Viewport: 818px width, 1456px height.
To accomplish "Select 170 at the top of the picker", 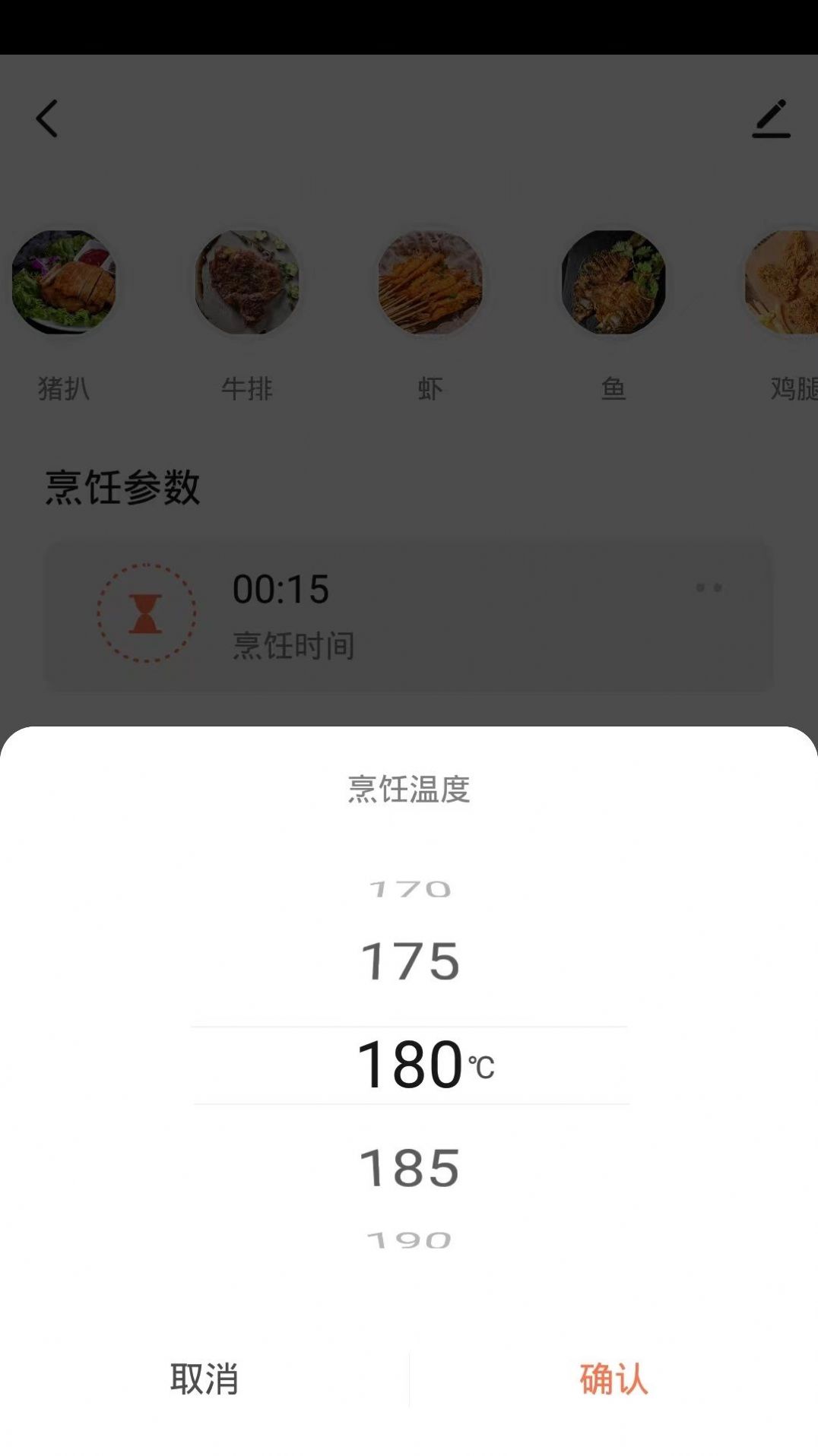I will (x=408, y=889).
